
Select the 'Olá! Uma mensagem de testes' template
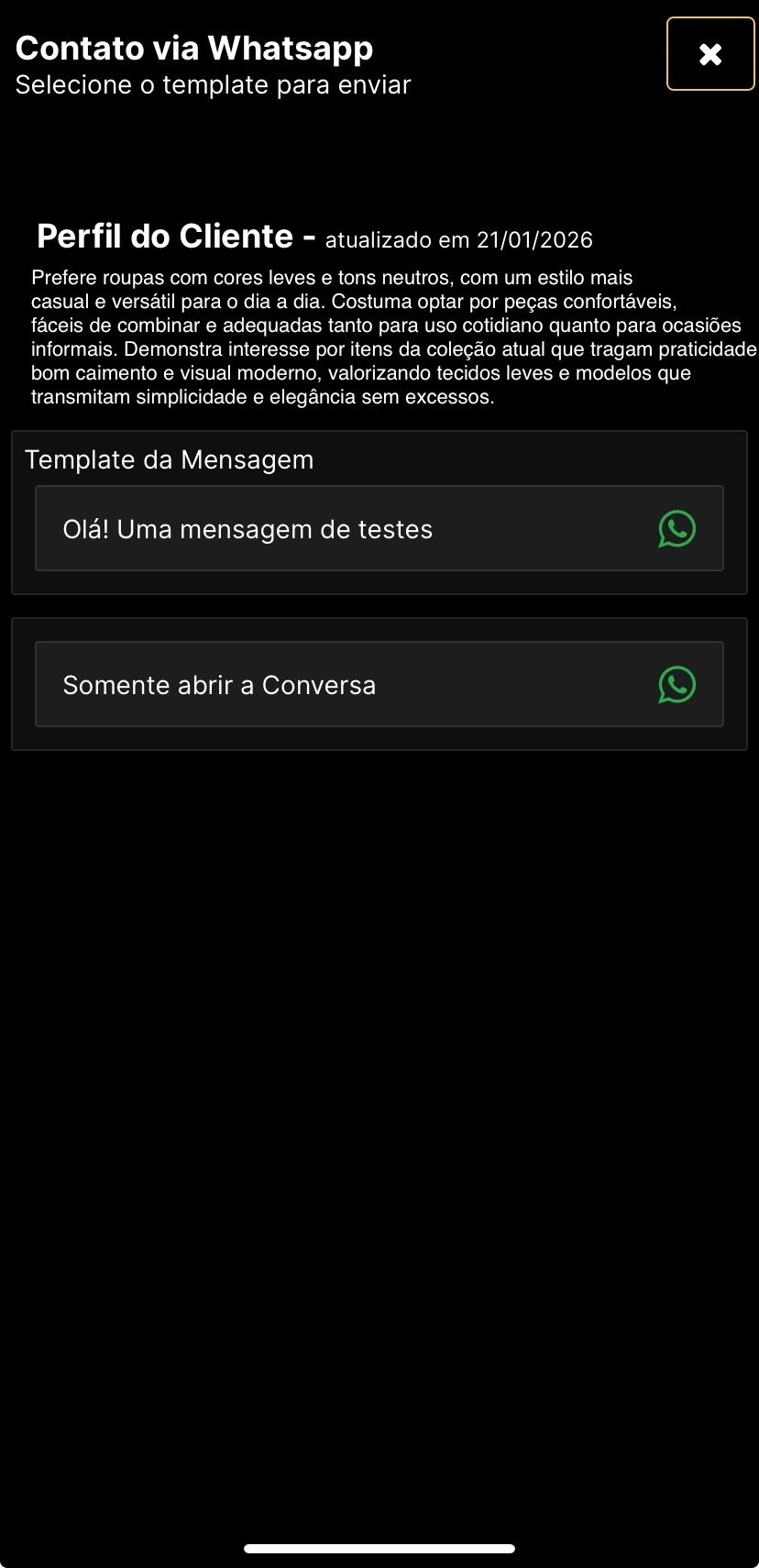[x=379, y=529]
